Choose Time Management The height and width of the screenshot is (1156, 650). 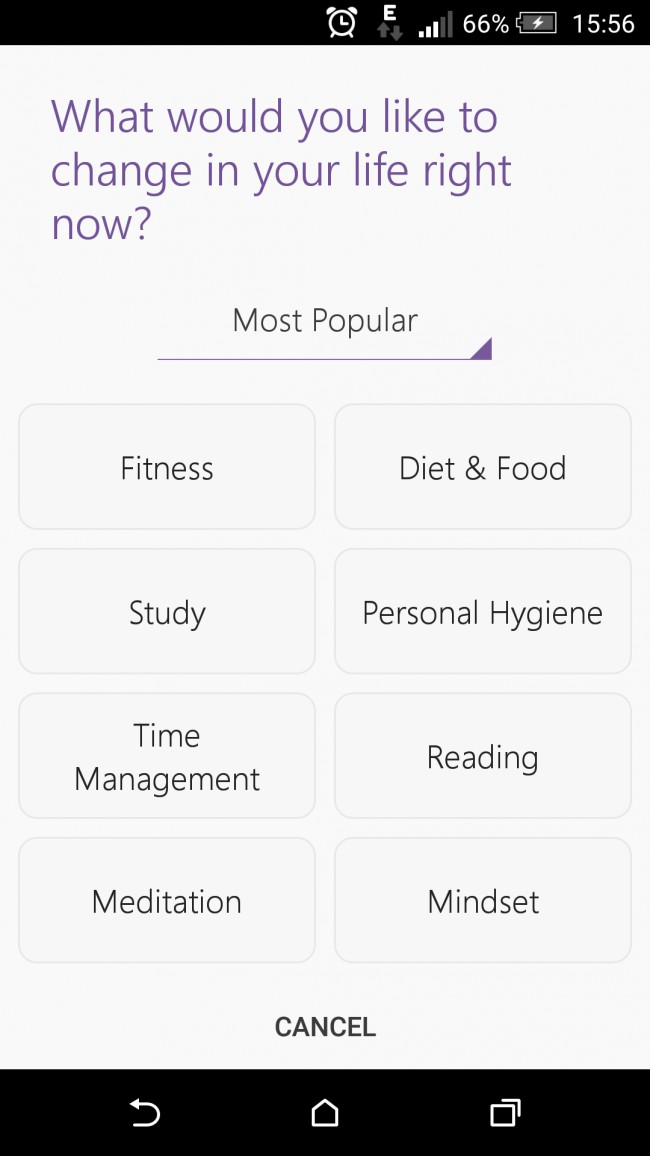[x=167, y=755]
